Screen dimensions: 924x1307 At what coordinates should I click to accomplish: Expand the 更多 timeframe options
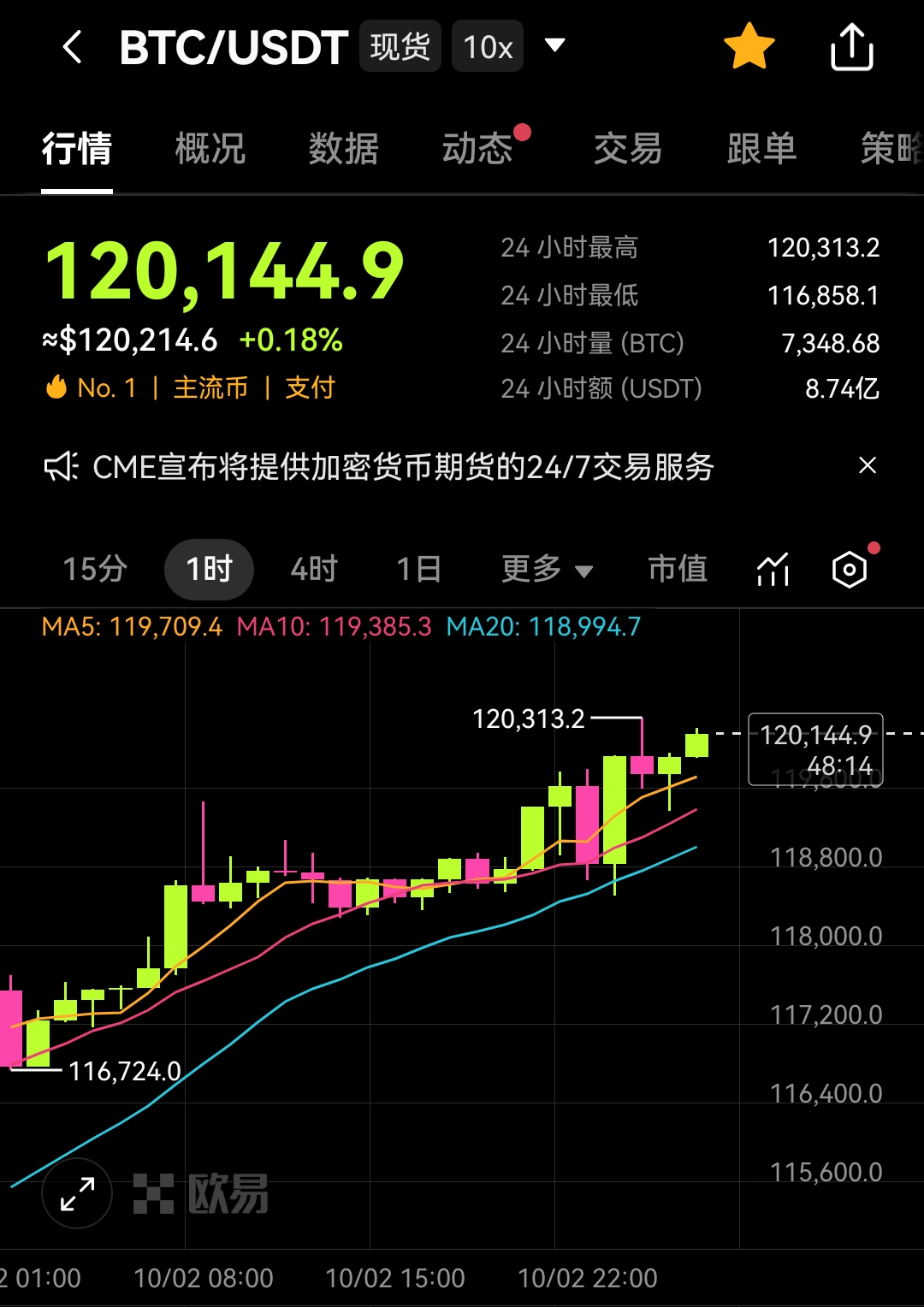click(x=546, y=568)
